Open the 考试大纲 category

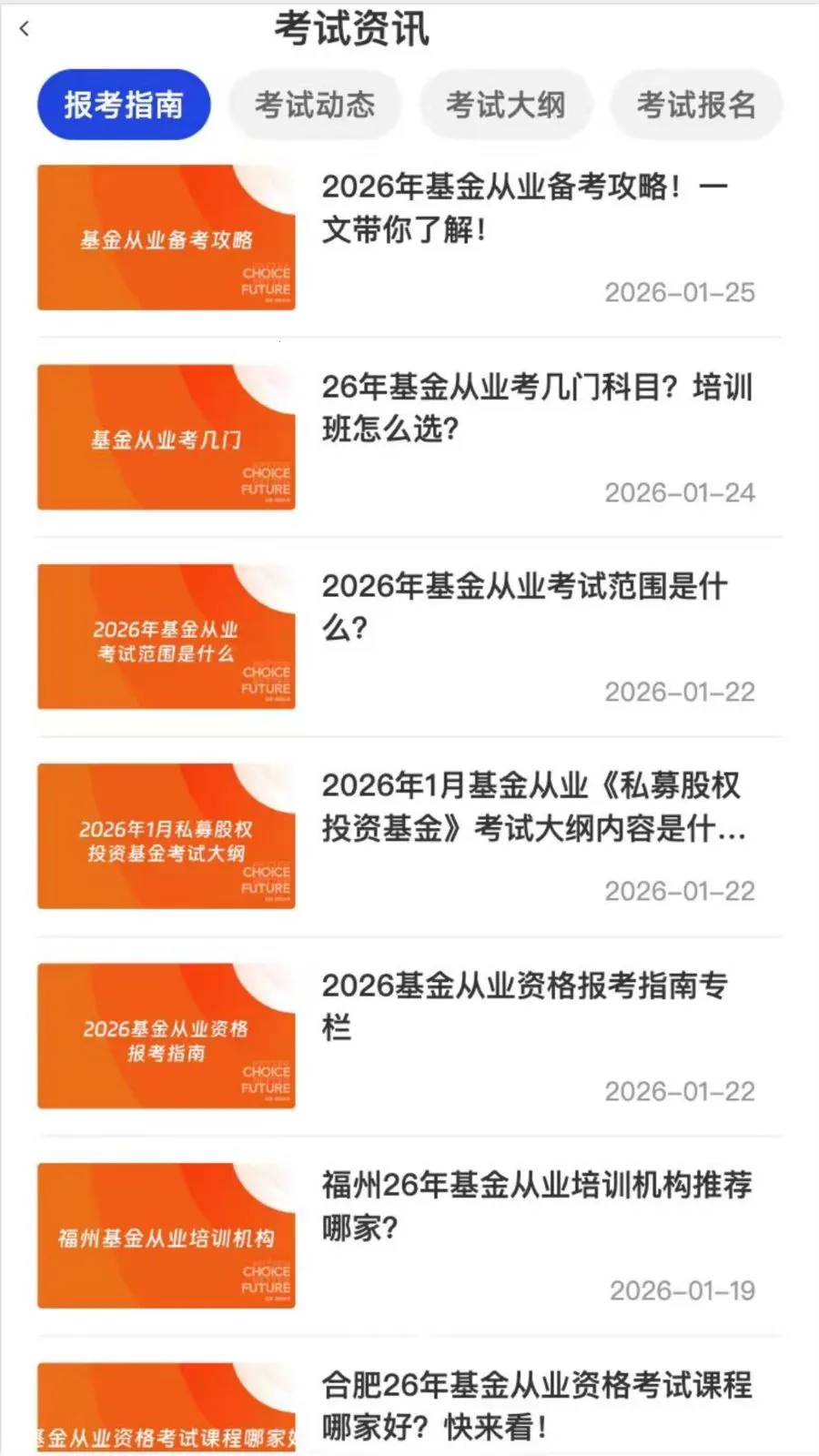click(x=506, y=104)
